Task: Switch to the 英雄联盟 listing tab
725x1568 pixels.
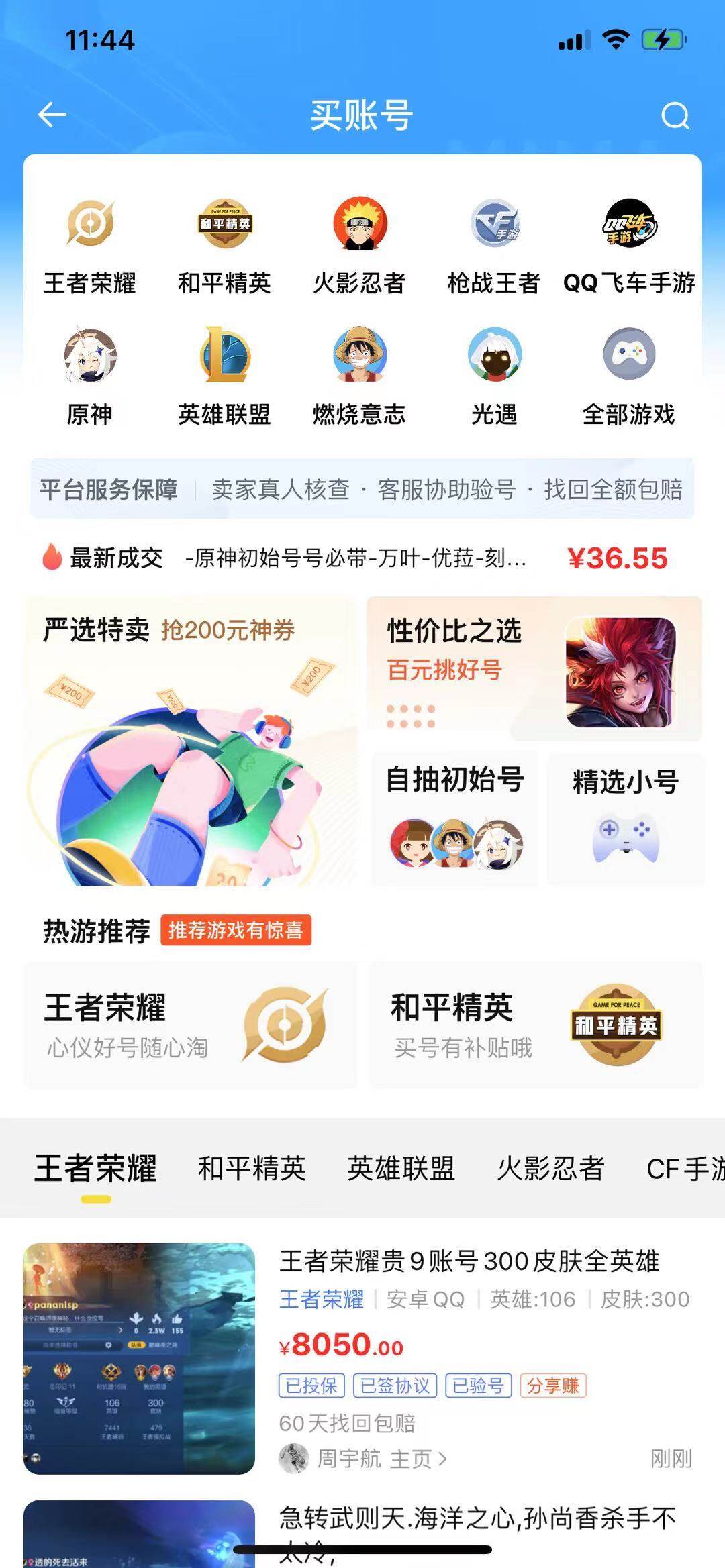Action: click(x=401, y=1169)
